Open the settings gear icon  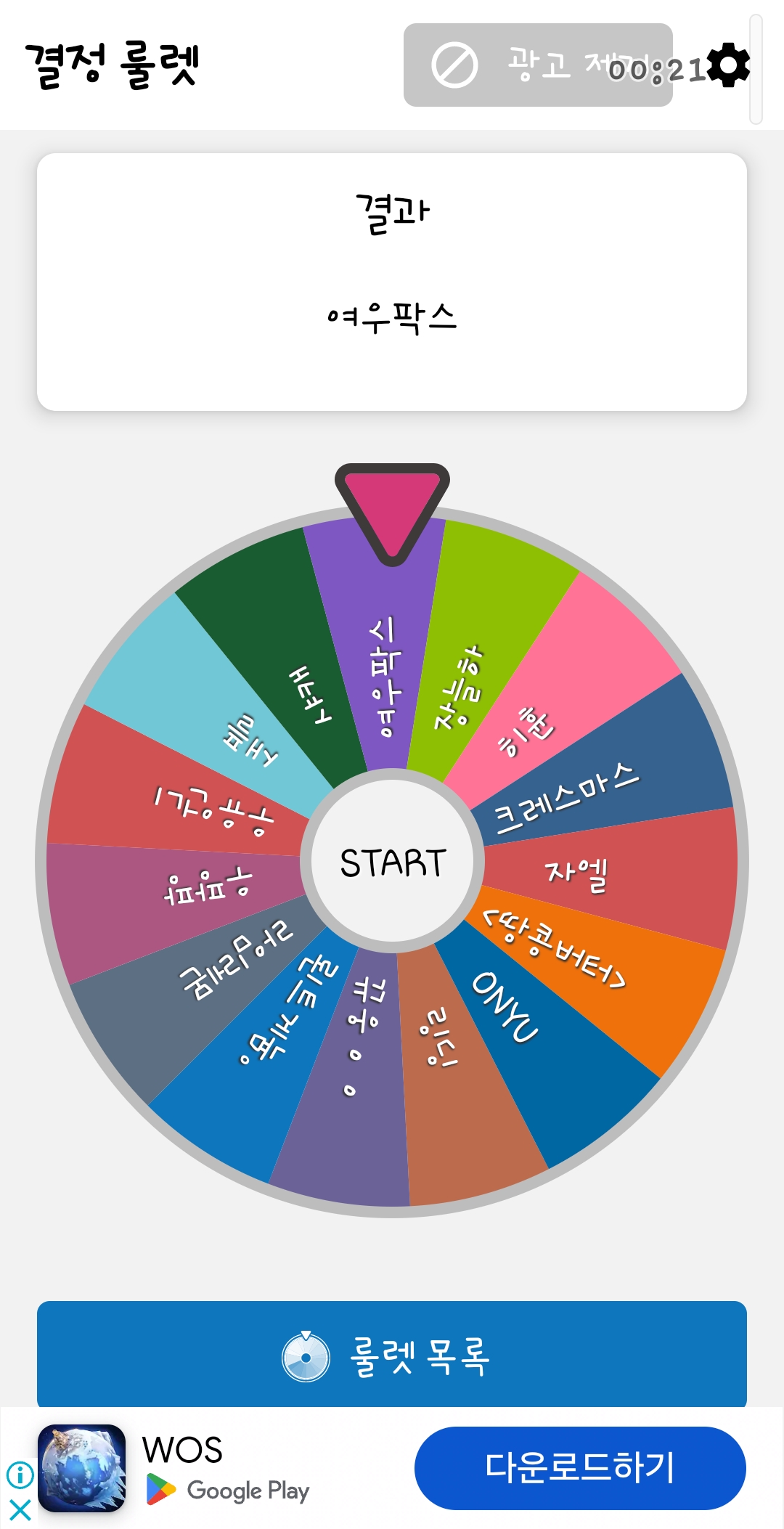point(728,65)
